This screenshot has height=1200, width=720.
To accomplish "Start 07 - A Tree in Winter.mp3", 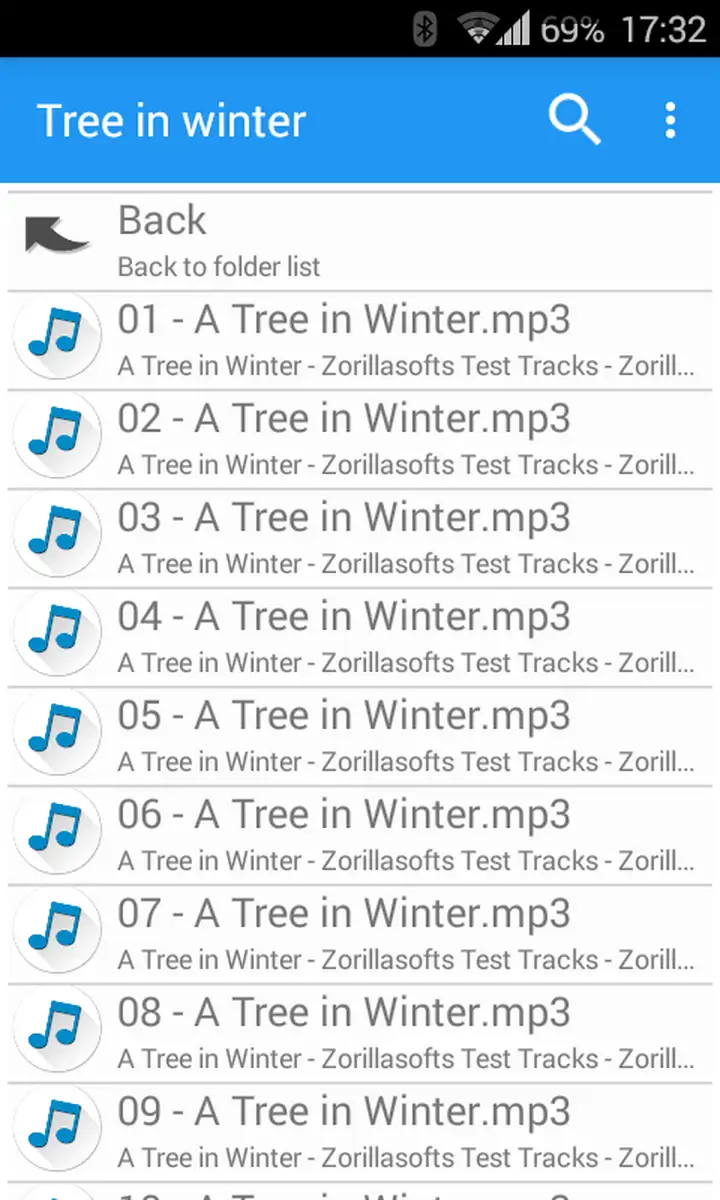I will point(360,934).
